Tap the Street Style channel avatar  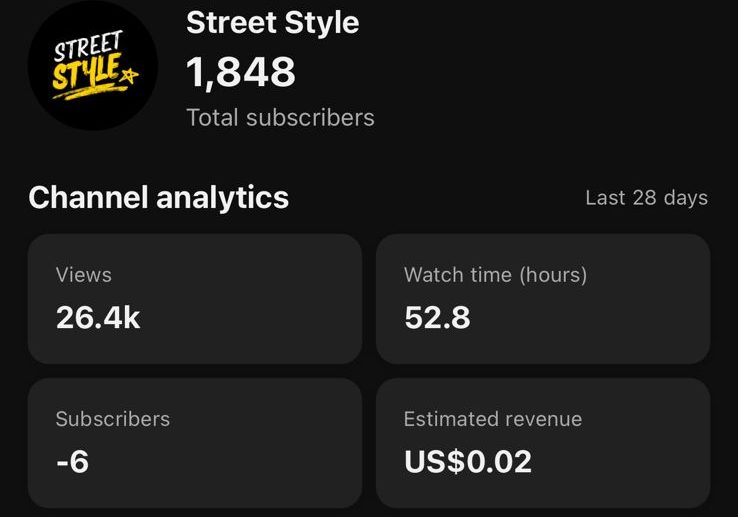92,66
